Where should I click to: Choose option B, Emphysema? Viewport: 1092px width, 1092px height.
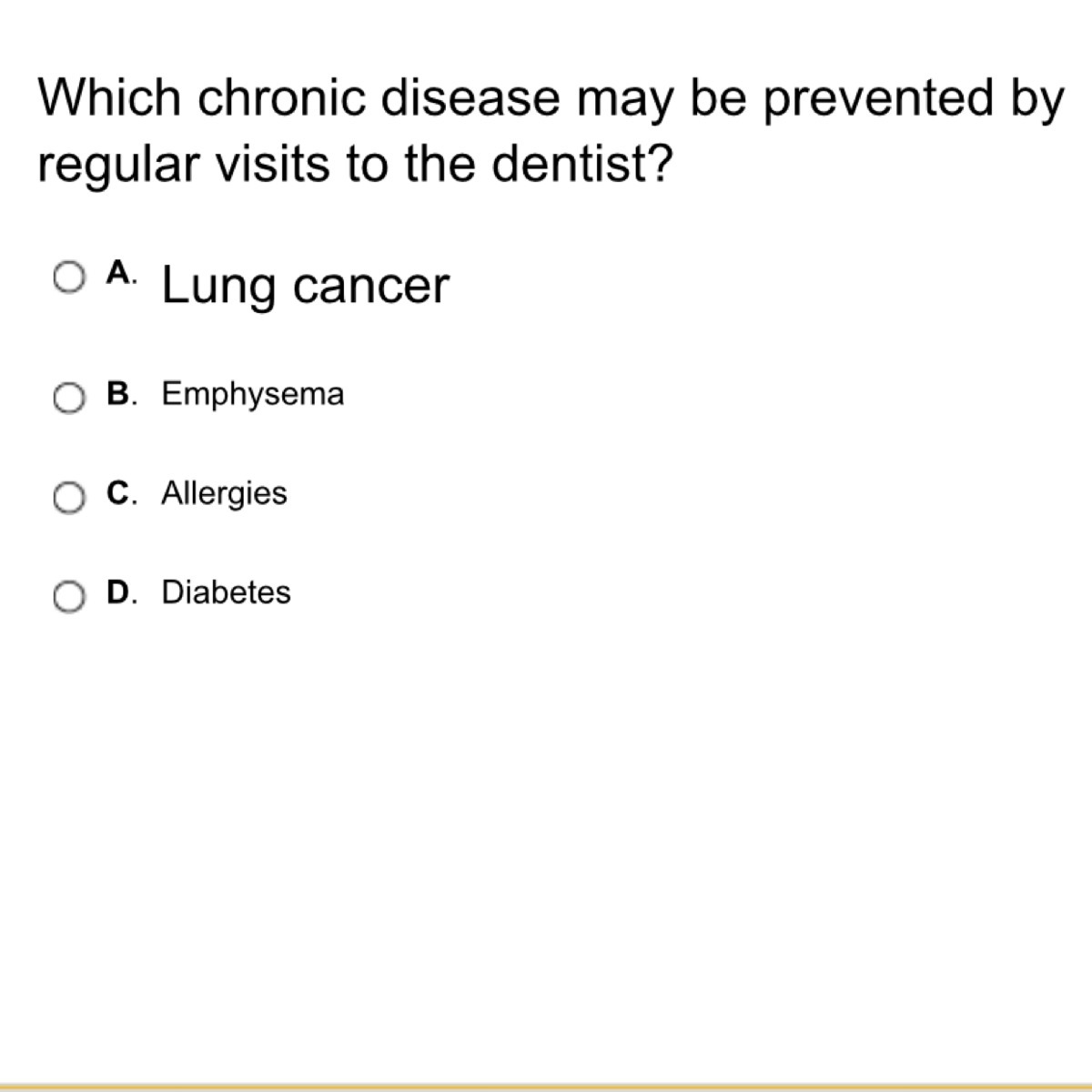click(67, 398)
